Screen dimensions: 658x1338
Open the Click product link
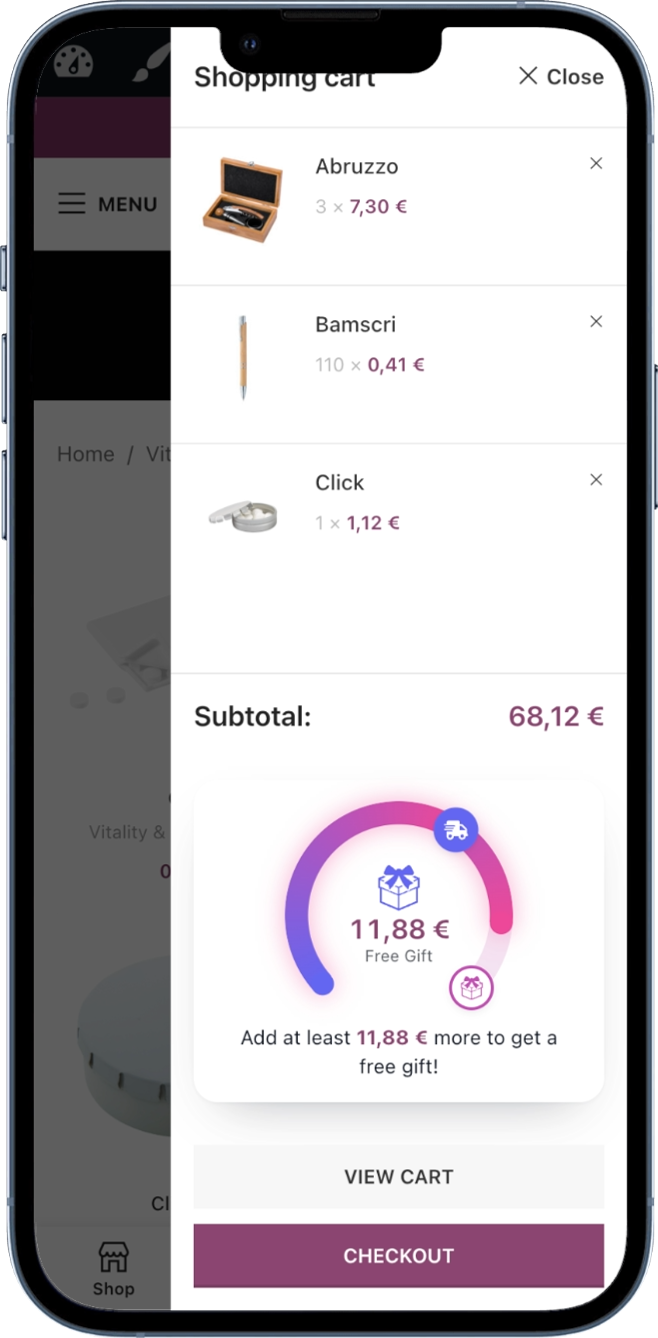pos(340,483)
